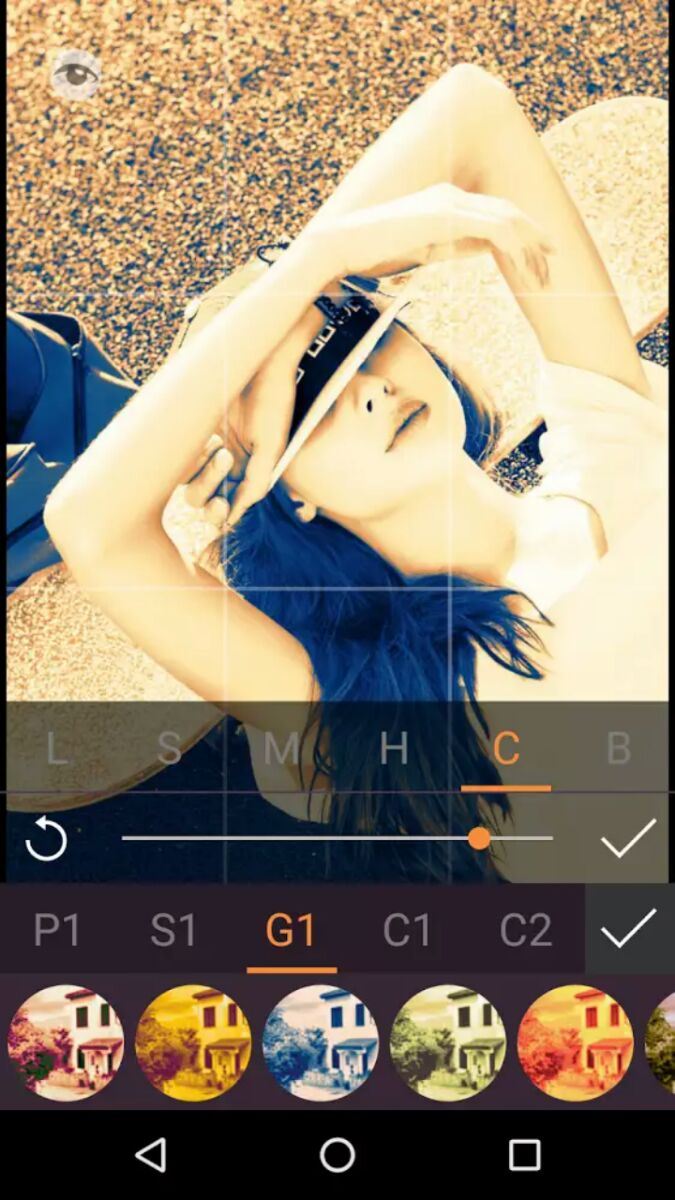Open the S1 filter category

coord(175,930)
